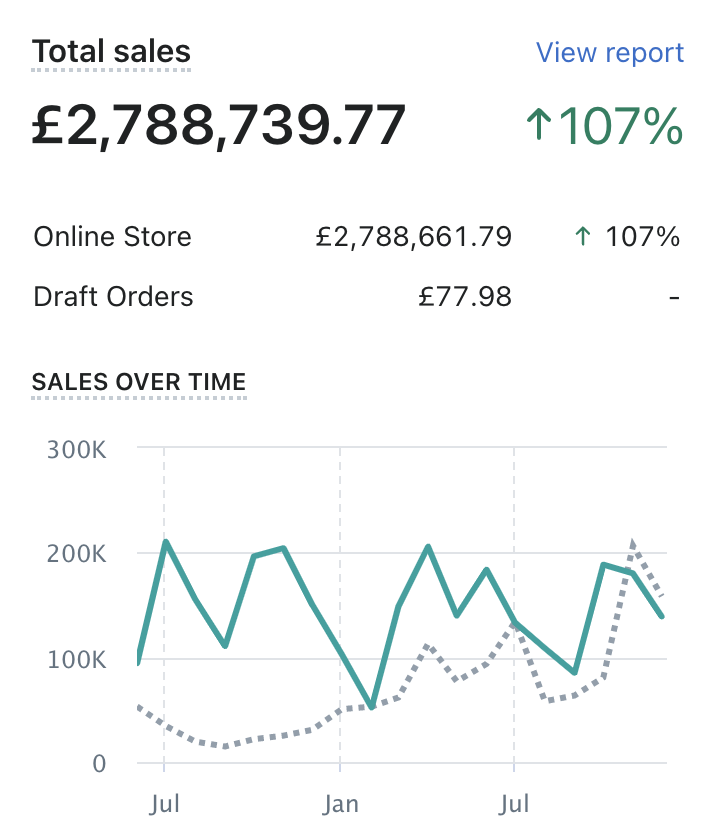
Task: Tap the underlined Total sales title
Action: (111, 52)
